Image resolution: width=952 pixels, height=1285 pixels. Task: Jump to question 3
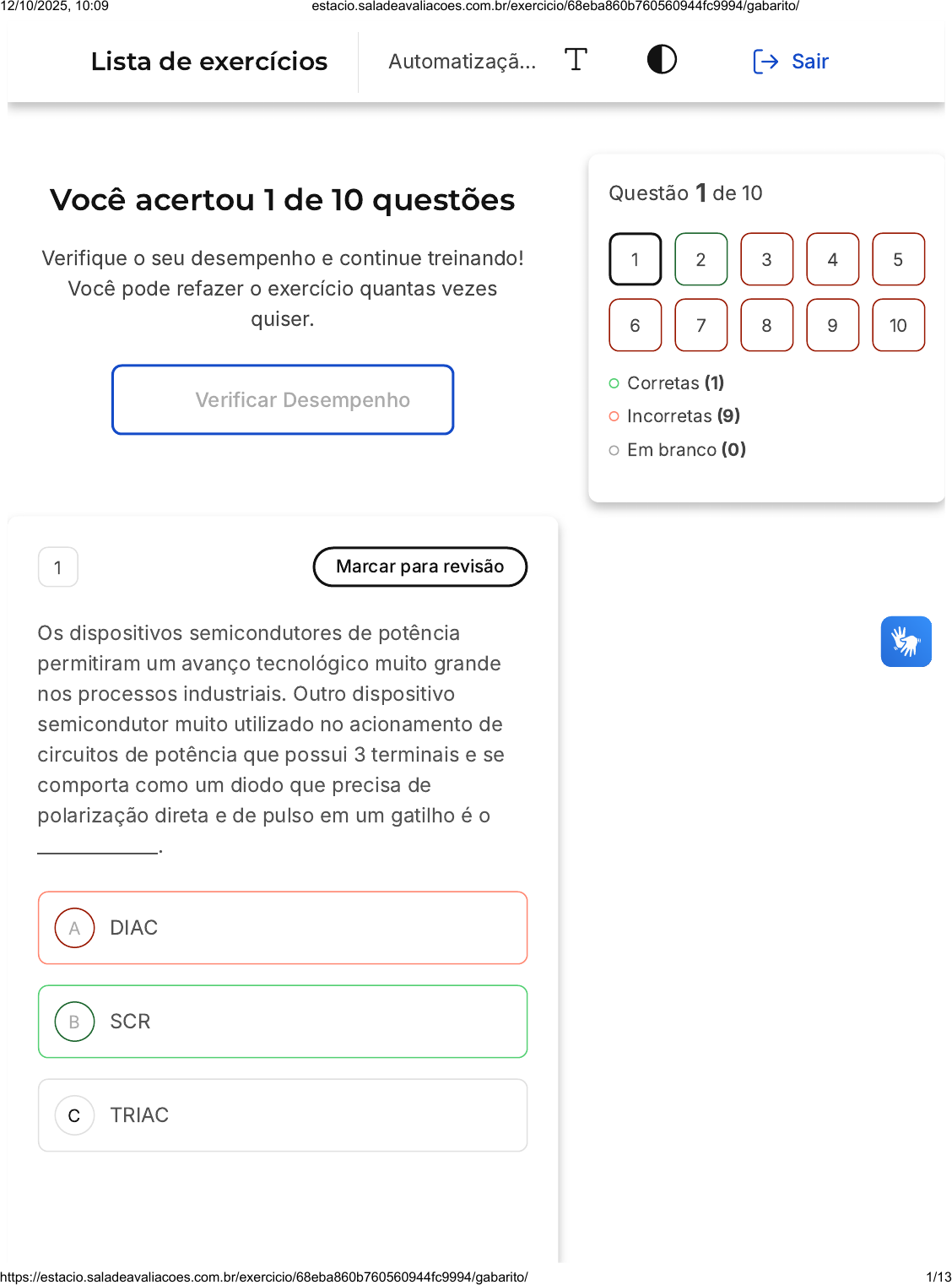[766, 259]
